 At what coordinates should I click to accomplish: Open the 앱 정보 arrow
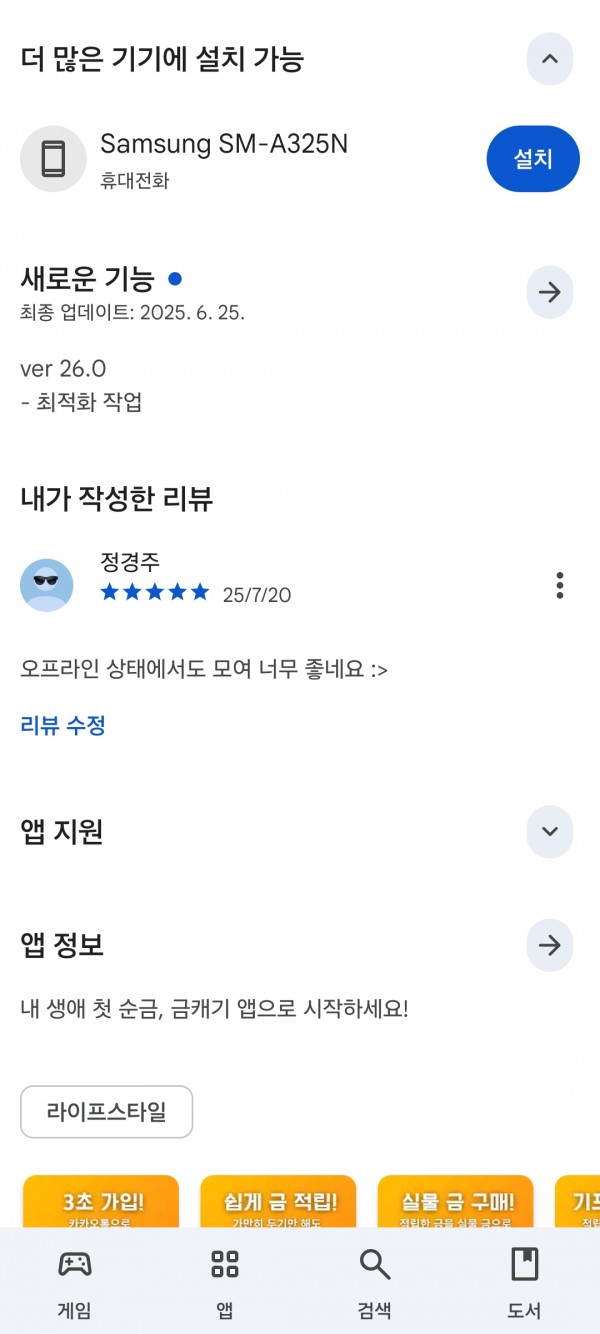(x=550, y=945)
